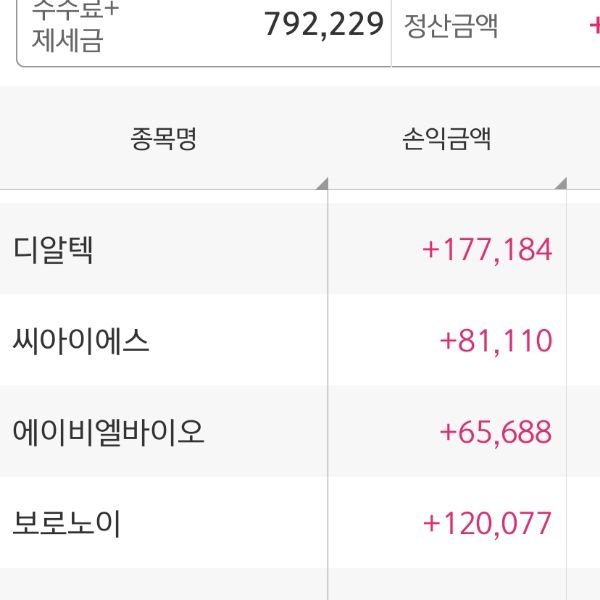
Task: Sort the list by 손익금액 column header
Action: pyautogui.click(x=446, y=139)
